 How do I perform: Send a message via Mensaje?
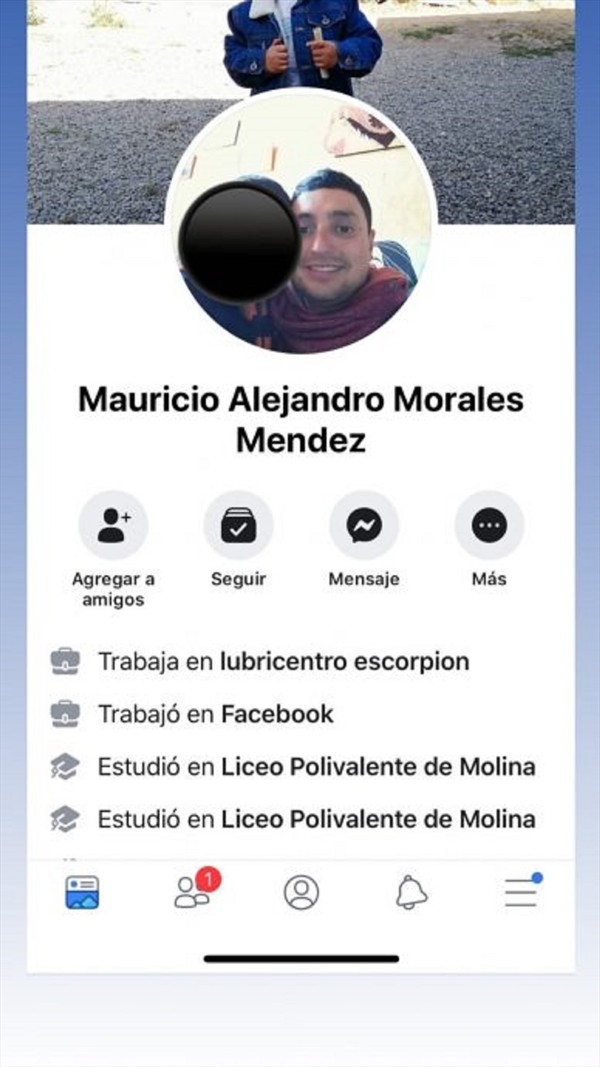point(364,525)
